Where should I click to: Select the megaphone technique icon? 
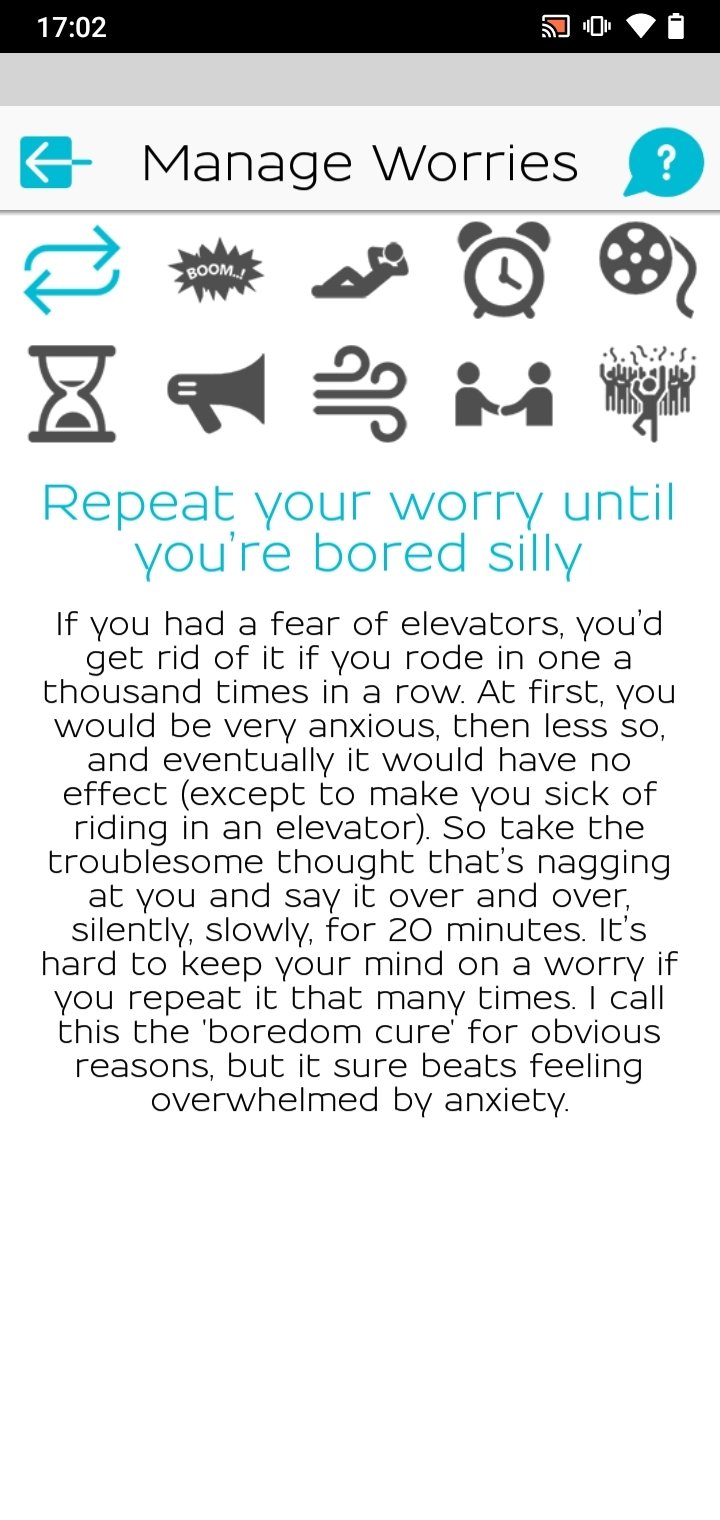(215, 394)
